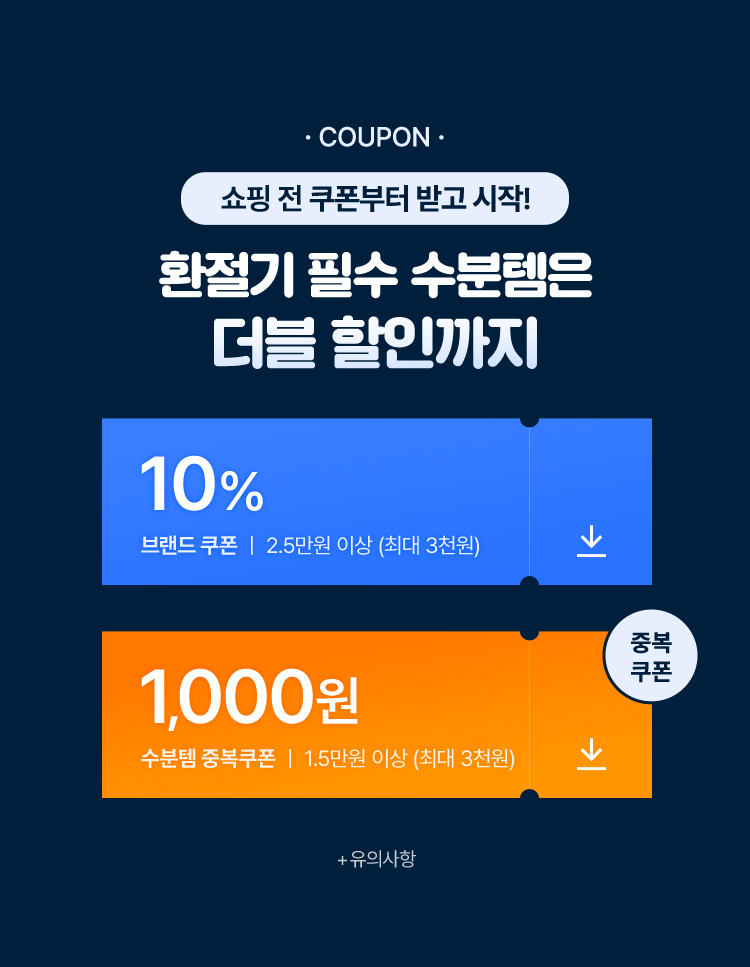Expand the 유의사항 notes
750x967 pixels.
point(376,858)
